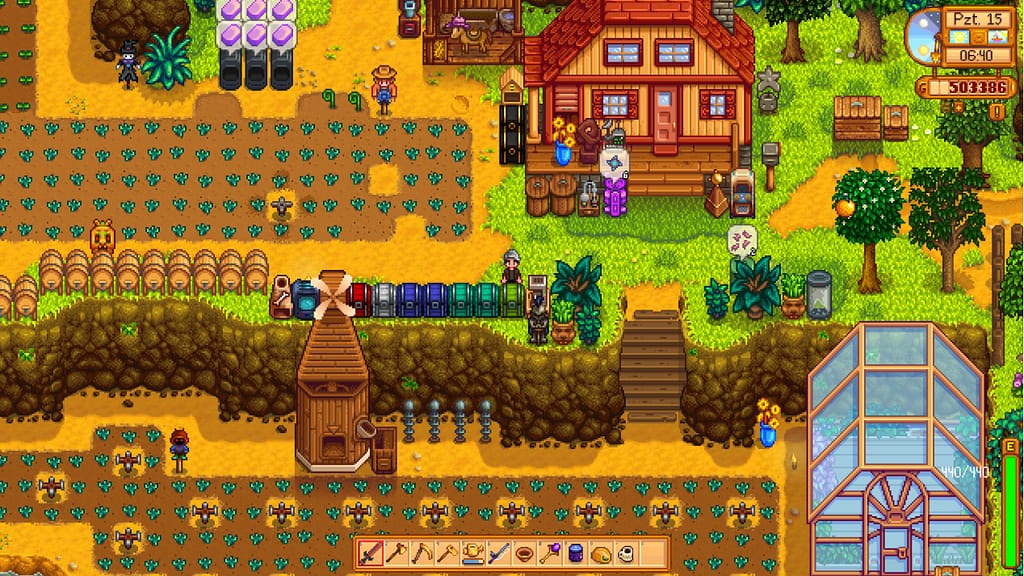Tap the zoom in plus button
1024x576 pixels.
tap(958, 108)
